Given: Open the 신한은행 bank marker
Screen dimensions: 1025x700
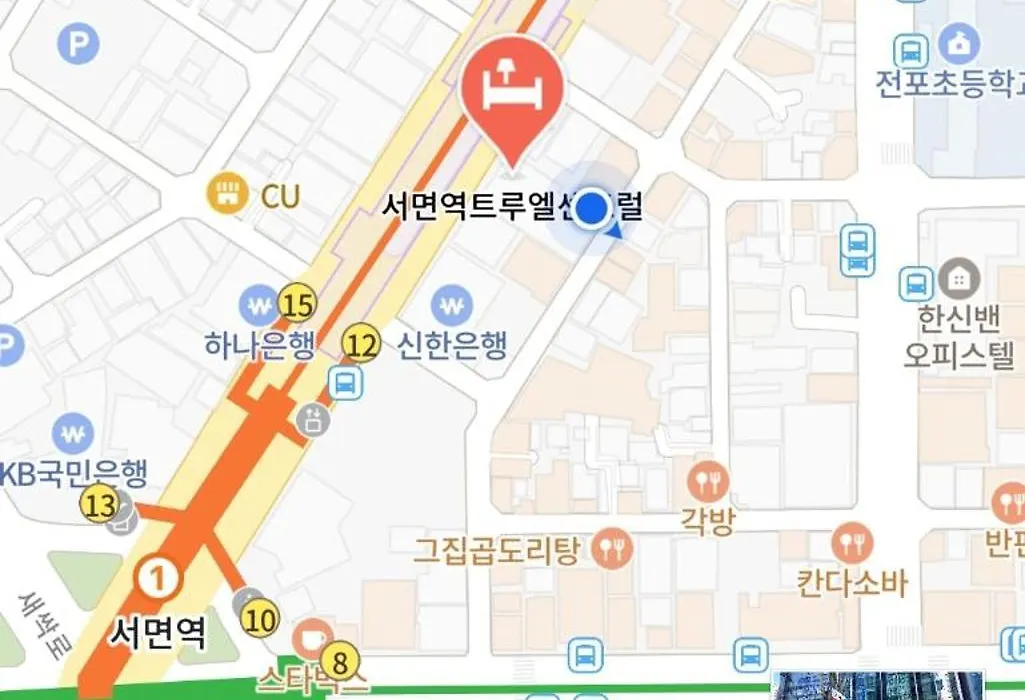Looking at the screenshot, I should (x=452, y=304).
